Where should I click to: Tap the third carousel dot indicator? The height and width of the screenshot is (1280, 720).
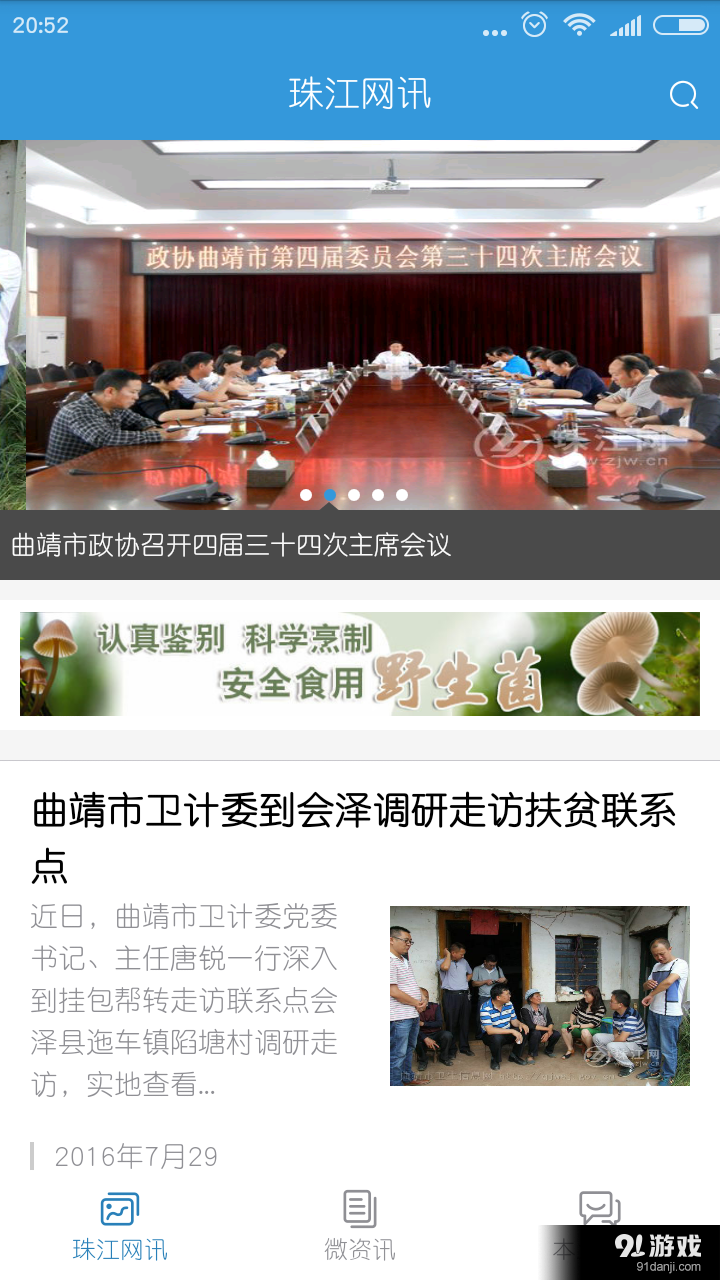coord(354,493)
